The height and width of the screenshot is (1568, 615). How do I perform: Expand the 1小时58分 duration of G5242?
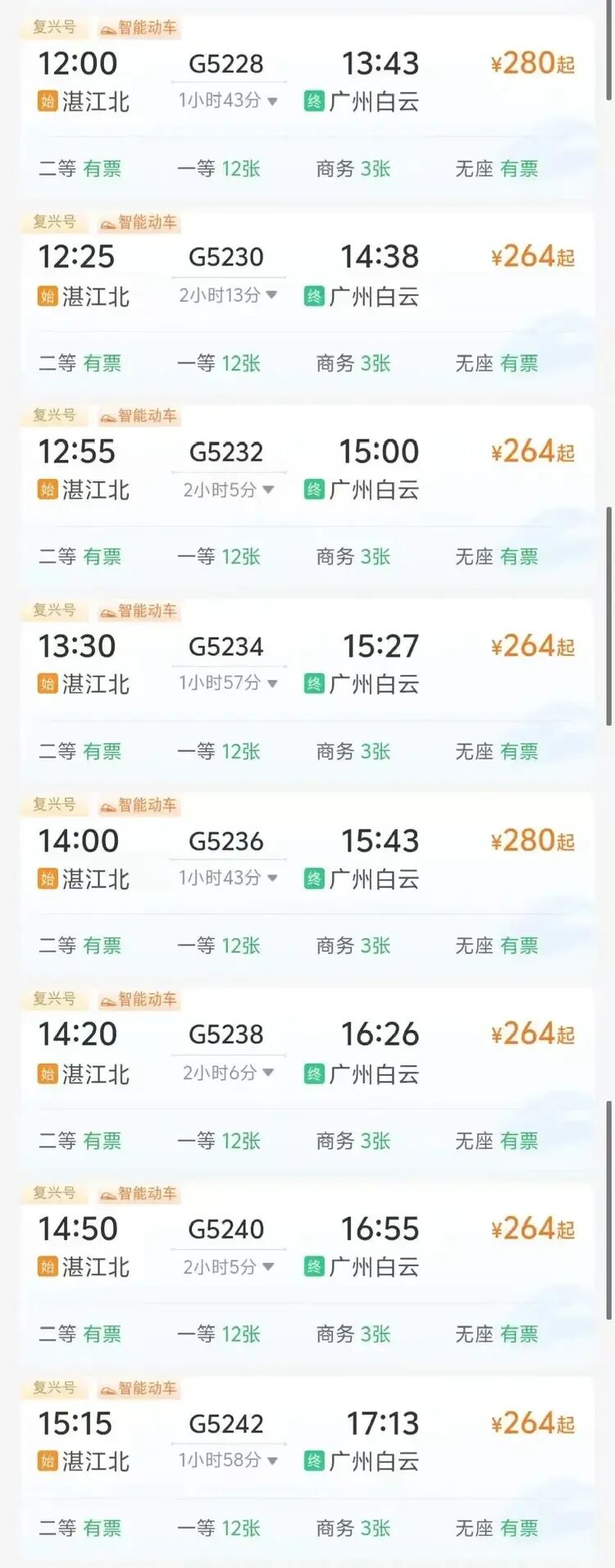[229, 1461]
